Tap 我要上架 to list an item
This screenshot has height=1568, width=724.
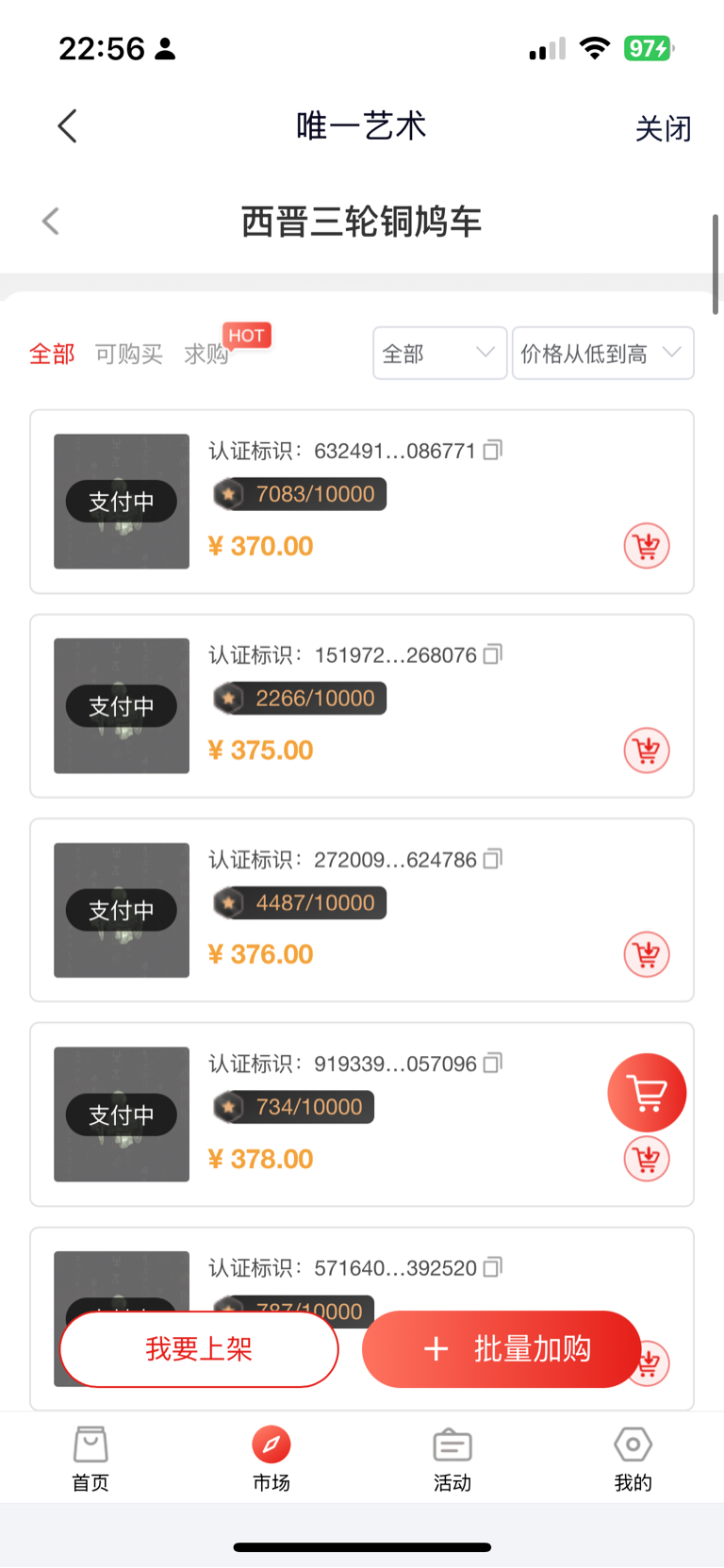(x=199, y=1349)
